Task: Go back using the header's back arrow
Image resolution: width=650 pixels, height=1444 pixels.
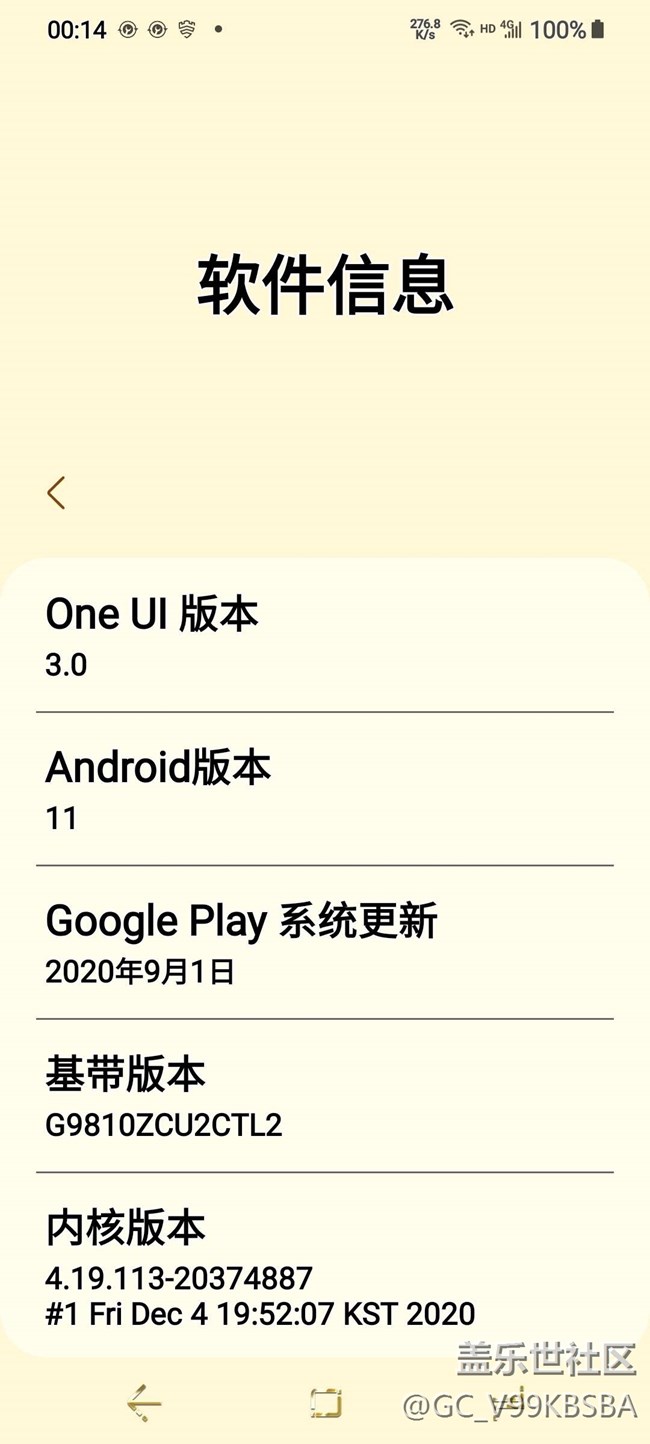Action: point(56,492)
